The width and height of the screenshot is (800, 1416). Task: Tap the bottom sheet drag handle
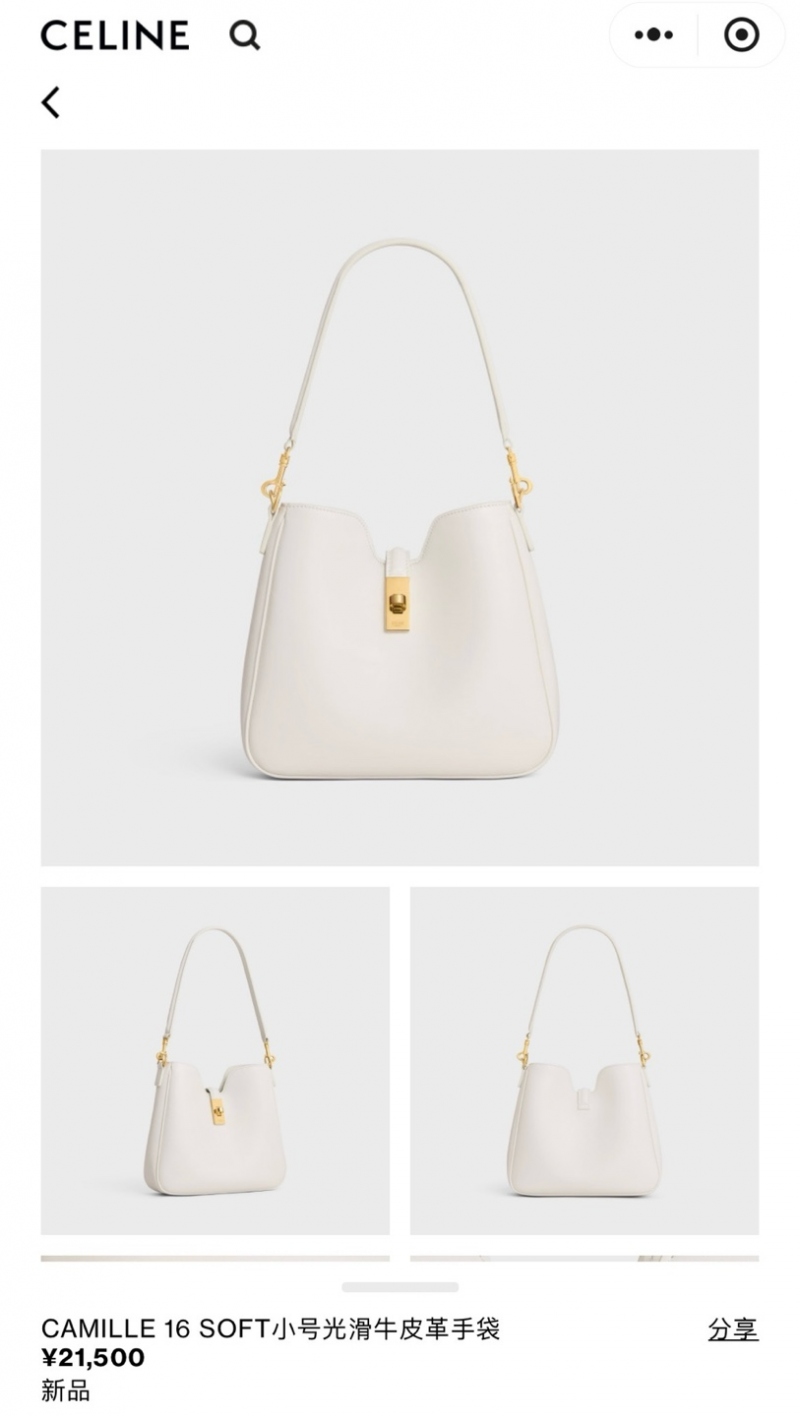coord(400,1287)
